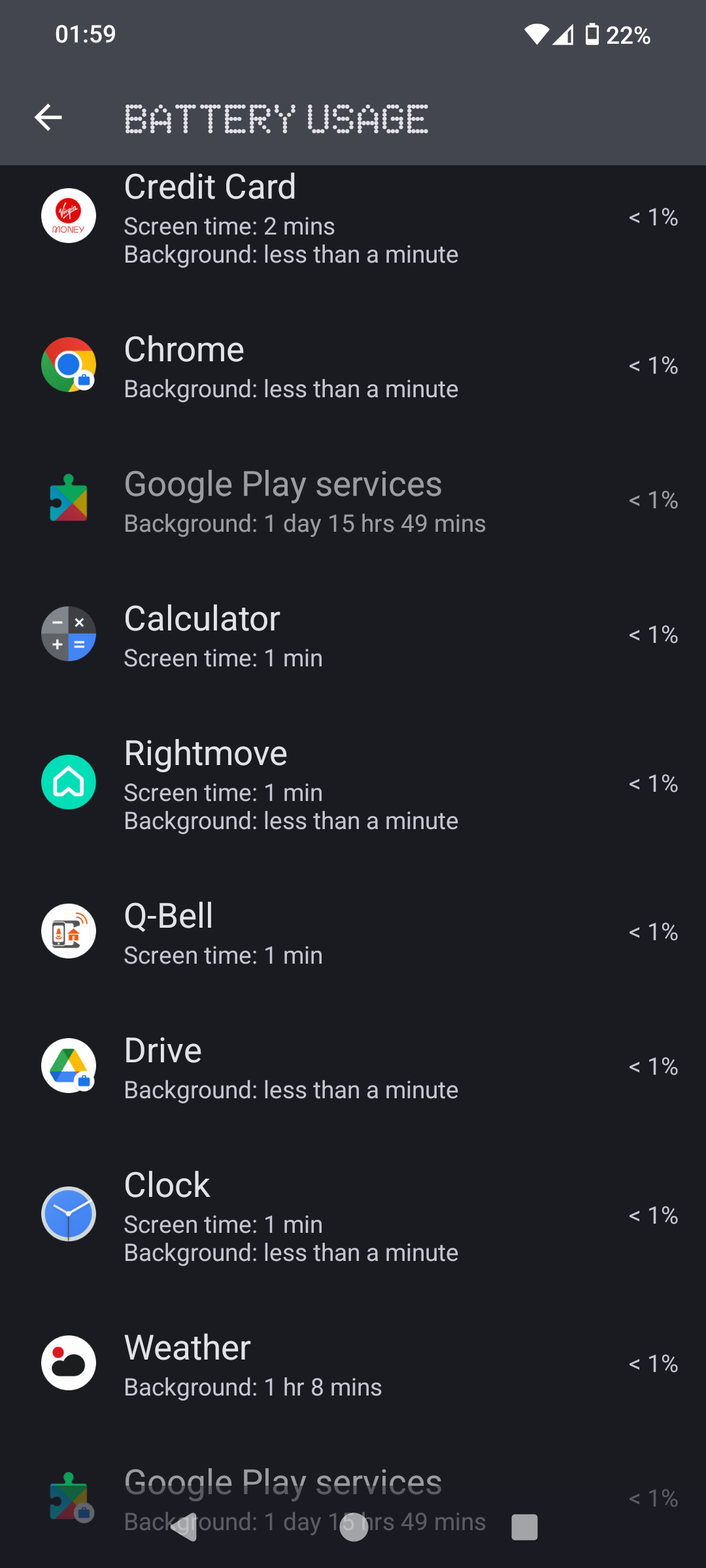Open Q-Bell battery usage
706x1568 pixels.
tap(353, 932)
